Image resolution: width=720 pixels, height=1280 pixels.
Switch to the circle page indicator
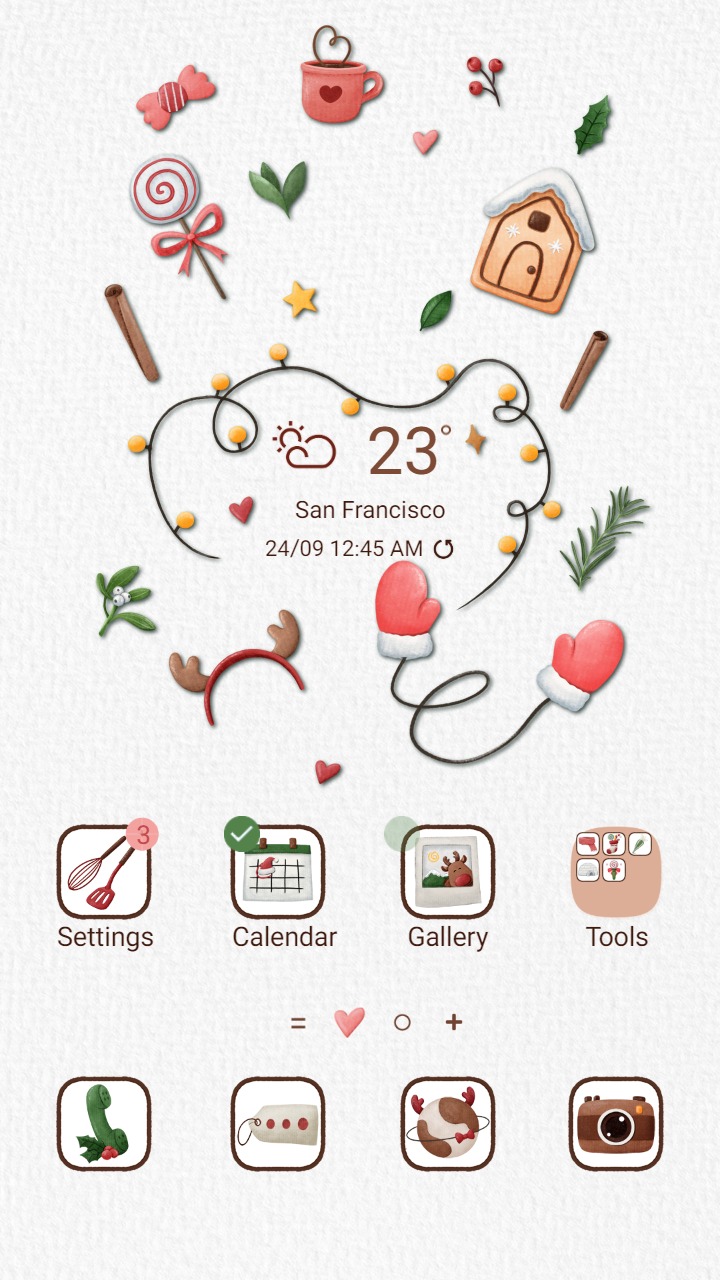click(x=402, y=1022)
